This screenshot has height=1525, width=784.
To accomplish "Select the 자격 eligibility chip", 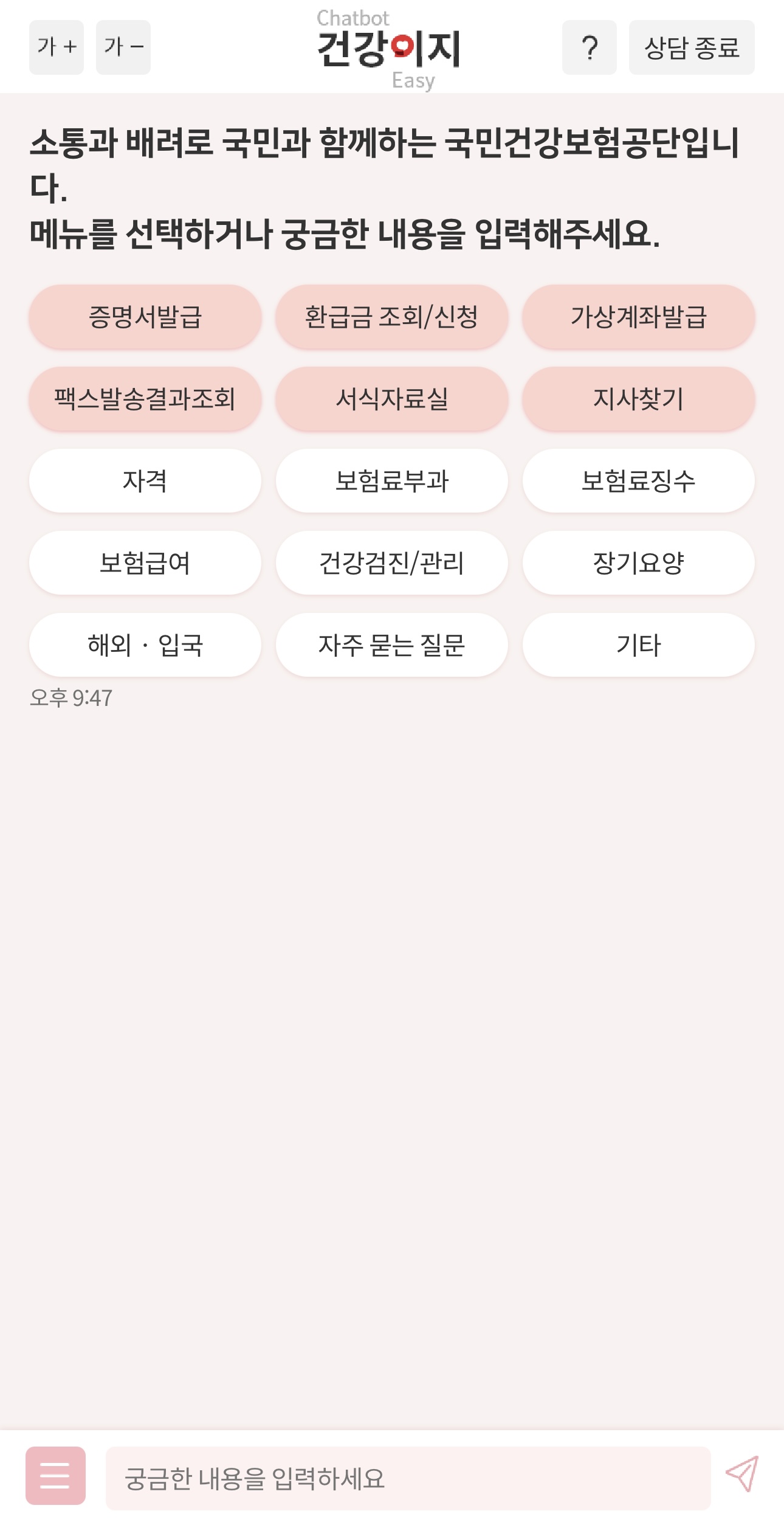I will 146,480.
